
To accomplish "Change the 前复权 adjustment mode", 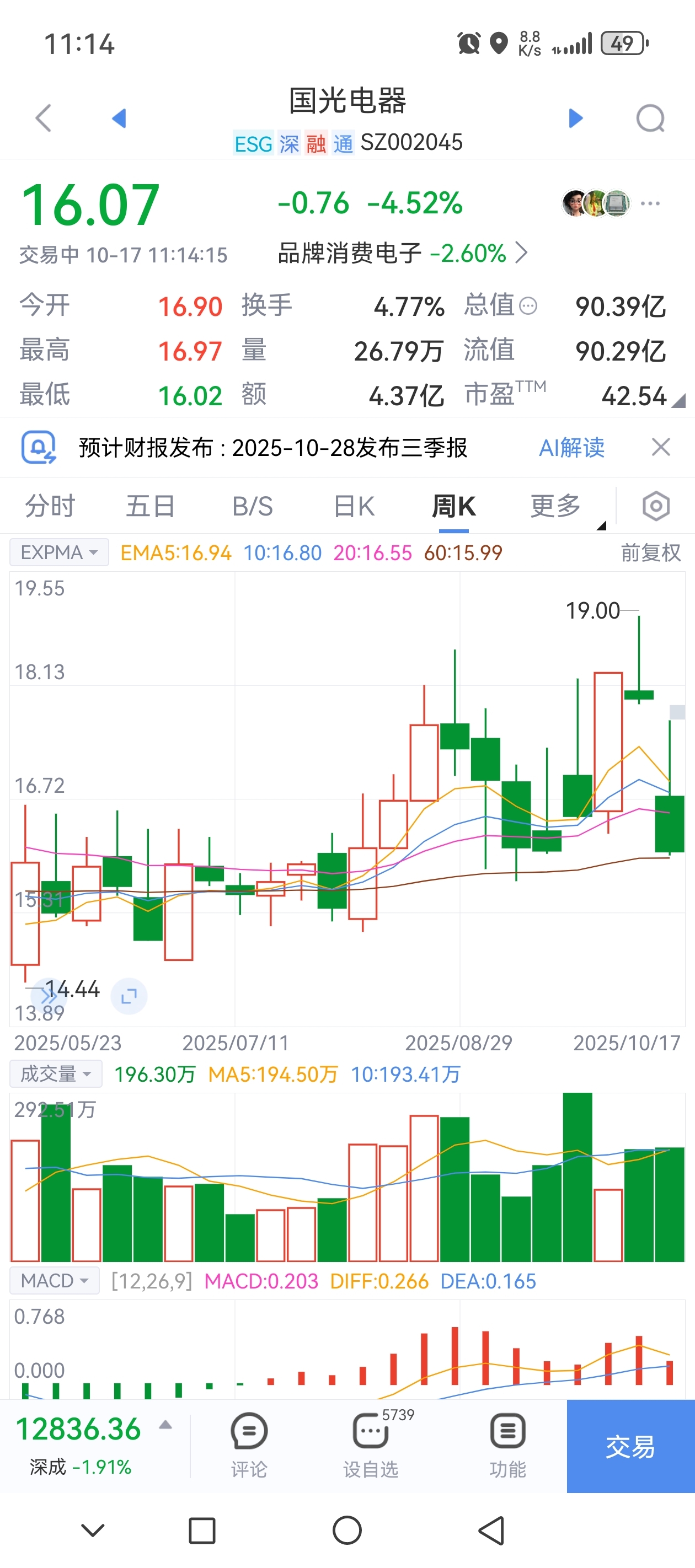I will pos(650,552).
